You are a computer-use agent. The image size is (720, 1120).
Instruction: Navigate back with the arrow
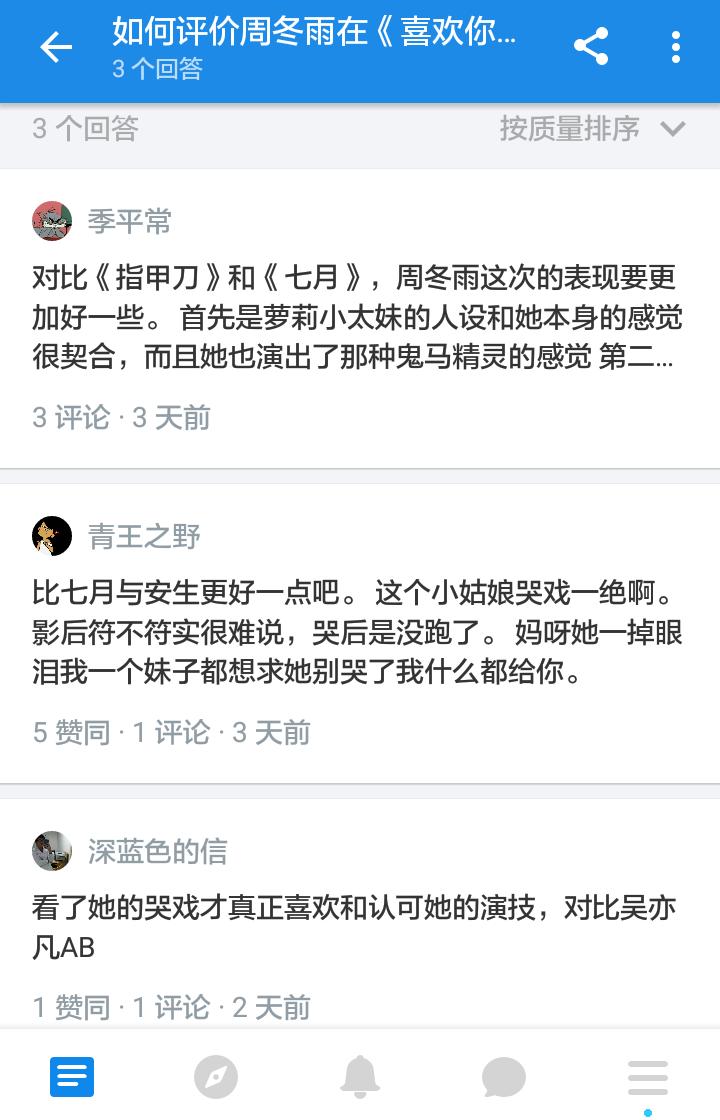(55, 46)
